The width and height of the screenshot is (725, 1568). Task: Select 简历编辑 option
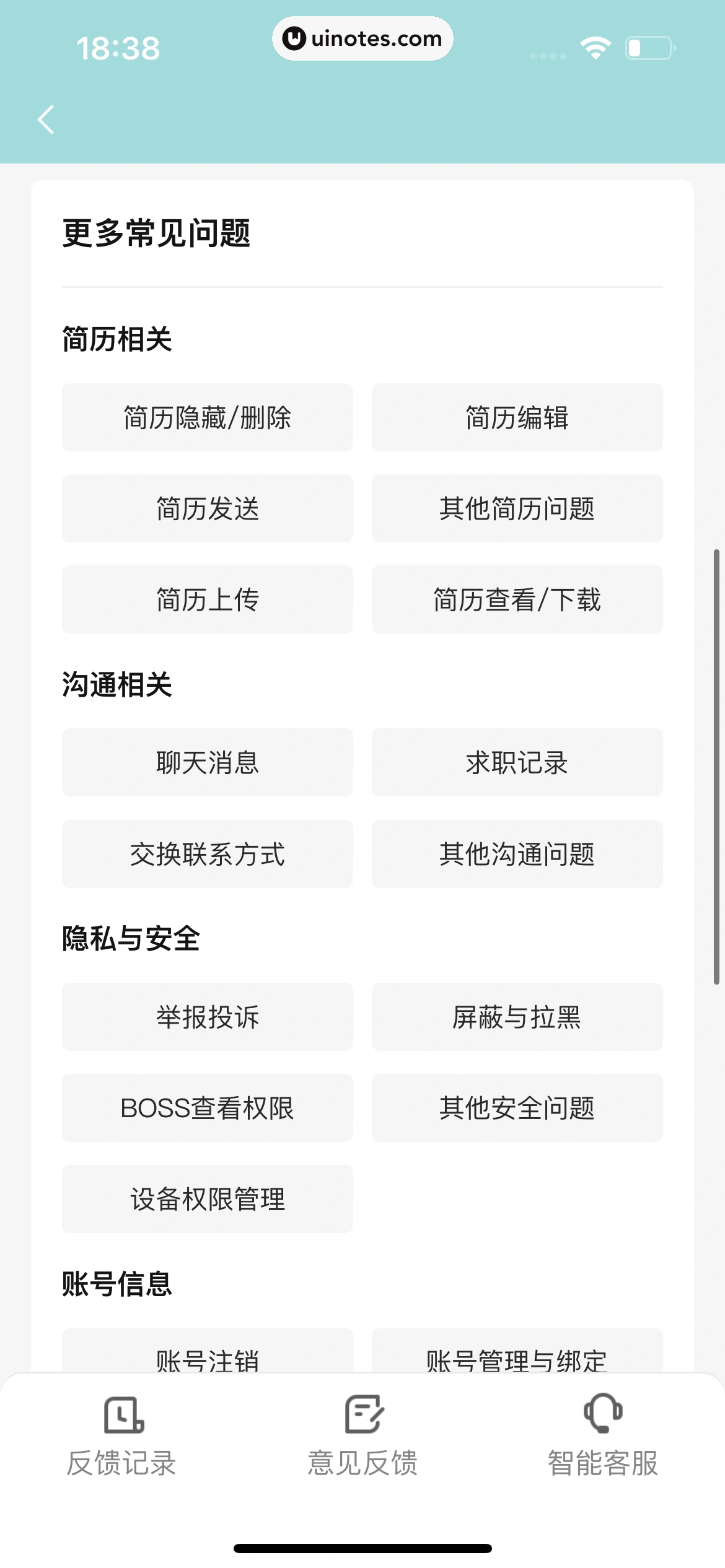[x=517, y=417]
